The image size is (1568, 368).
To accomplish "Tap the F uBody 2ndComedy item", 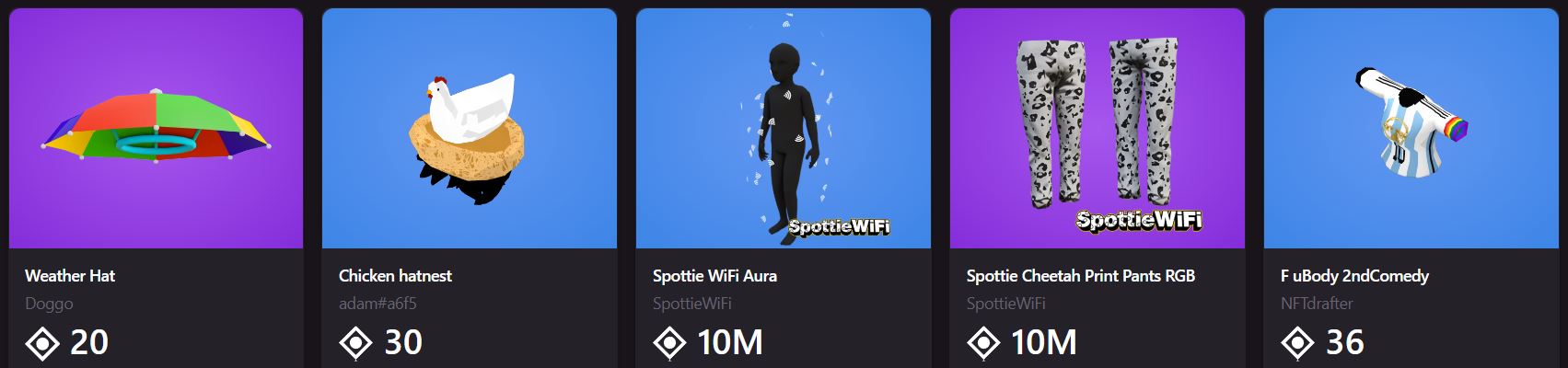I will pyautogui.click(x=1411, y=129).
